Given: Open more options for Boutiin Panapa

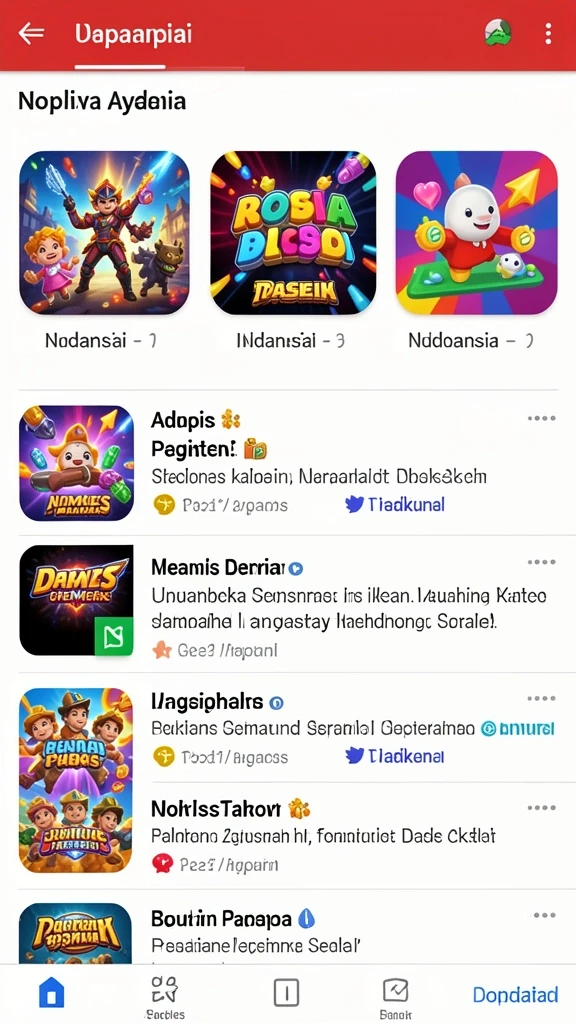Looking at the screenshot, I should (544, 915).
